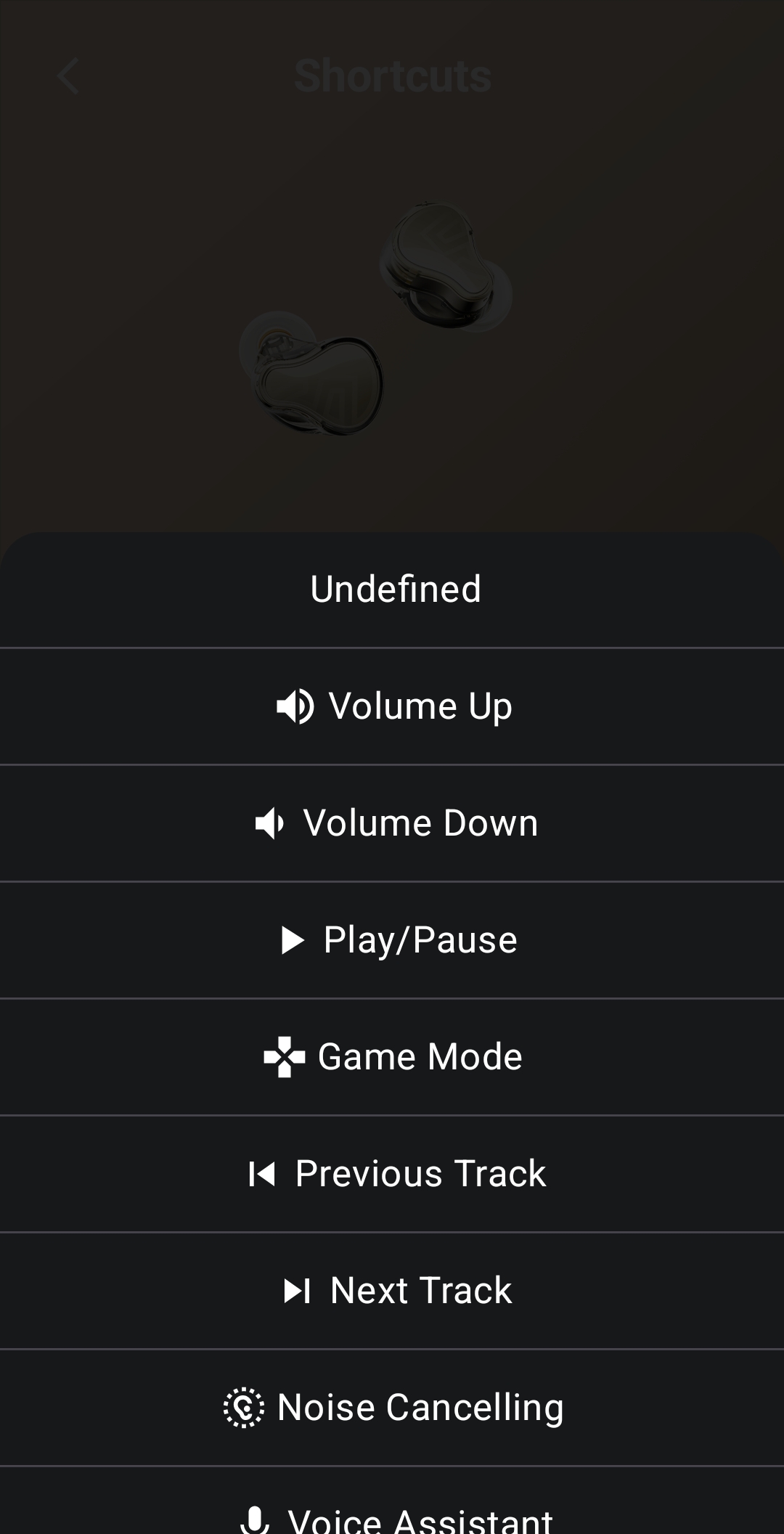Assign Volume Down to the shortcut
784x1534 pixels.
[x=396, y=823]
